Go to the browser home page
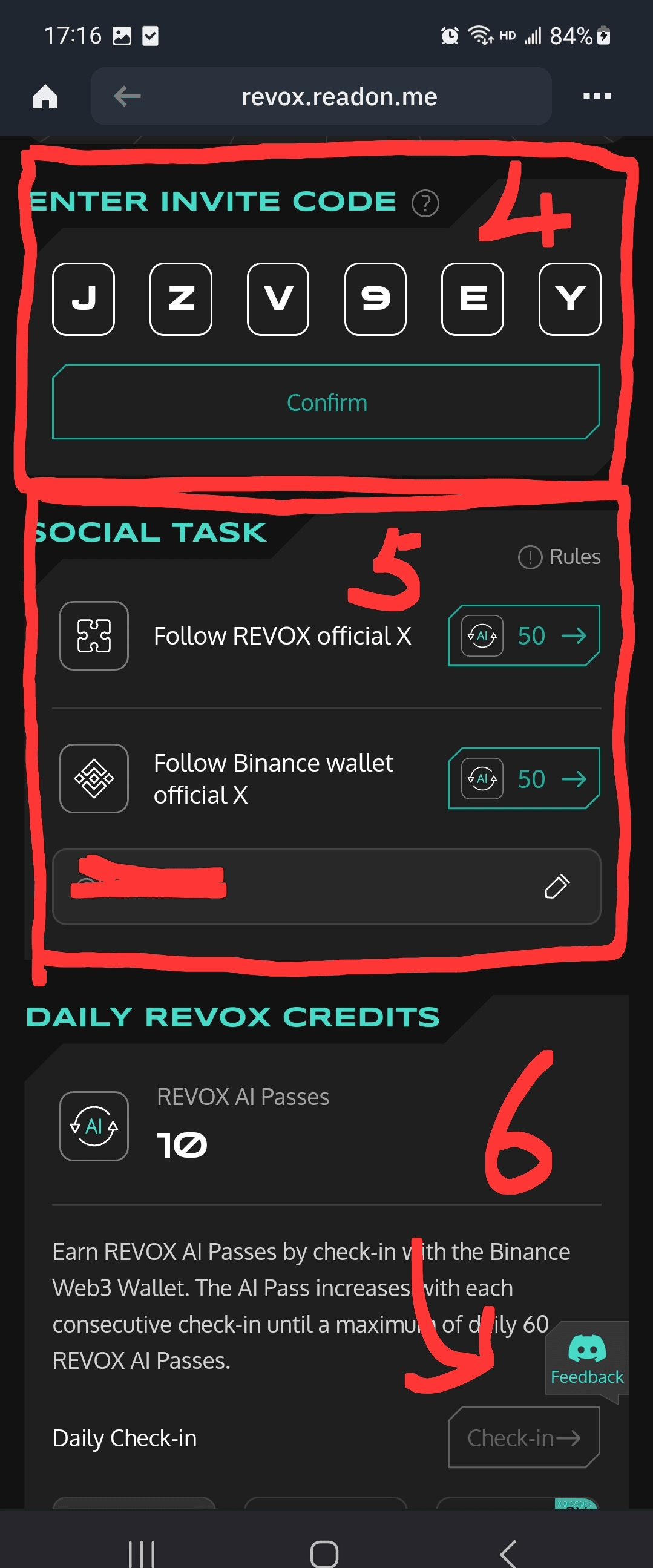Screen dimensions: 653x1568 [x=45, y=96]
